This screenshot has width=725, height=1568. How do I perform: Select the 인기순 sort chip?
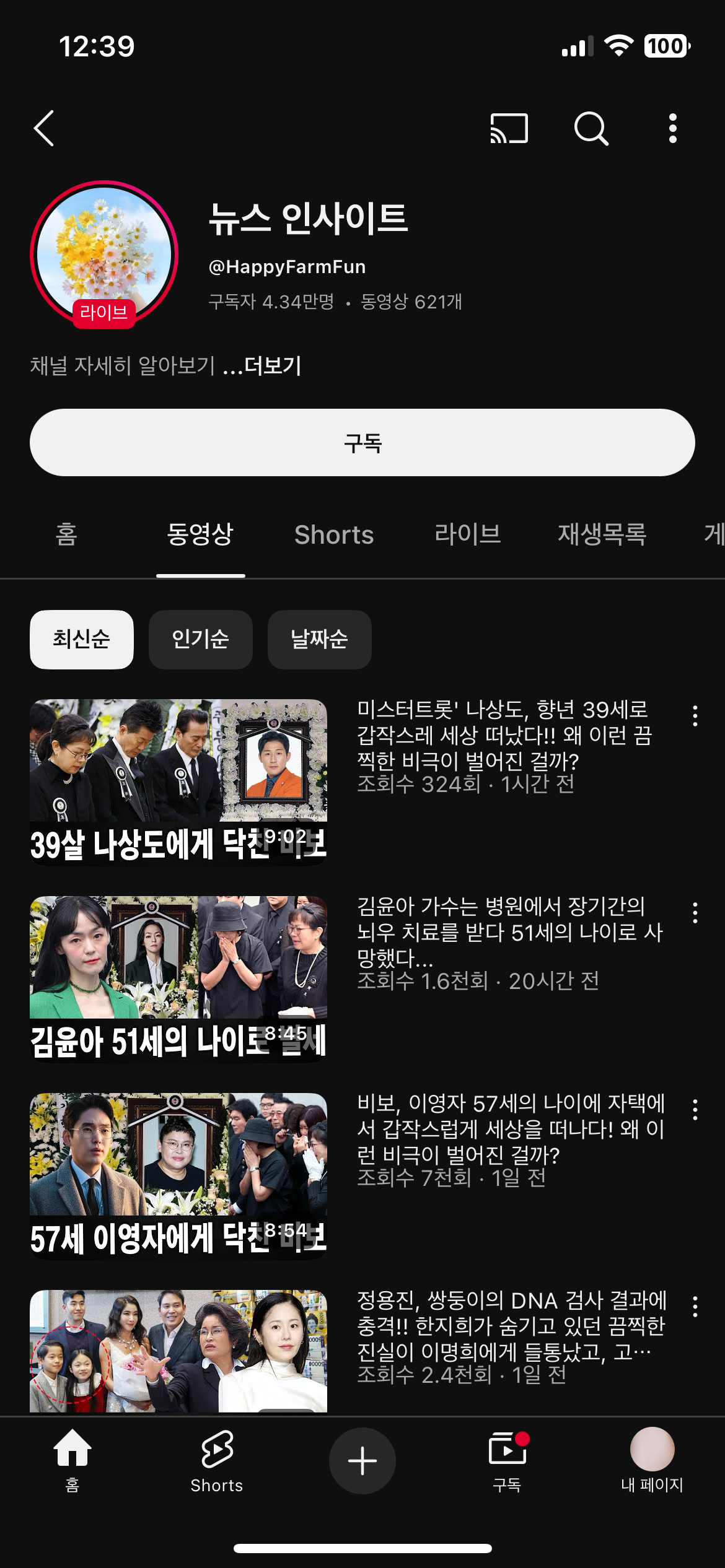click(x=200, y=639)
